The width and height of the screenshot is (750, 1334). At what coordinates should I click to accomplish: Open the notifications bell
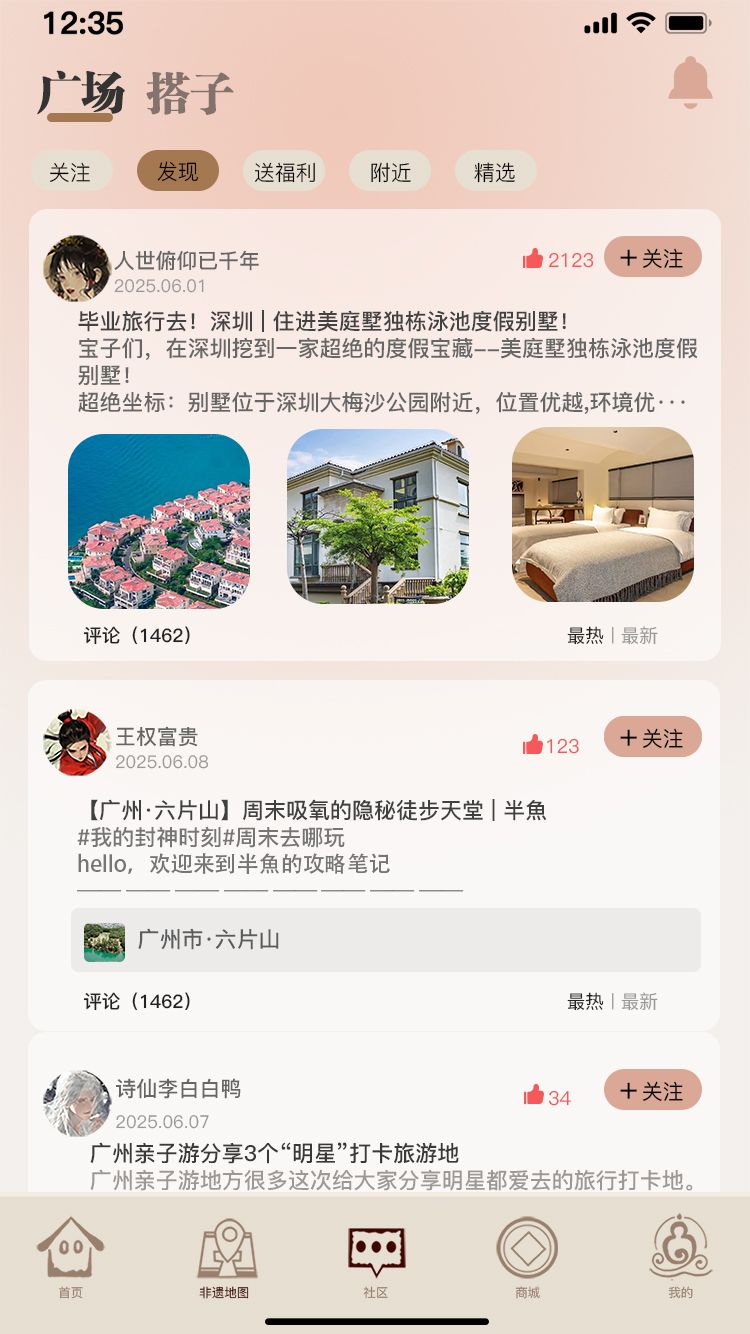[x=690, y=83]
